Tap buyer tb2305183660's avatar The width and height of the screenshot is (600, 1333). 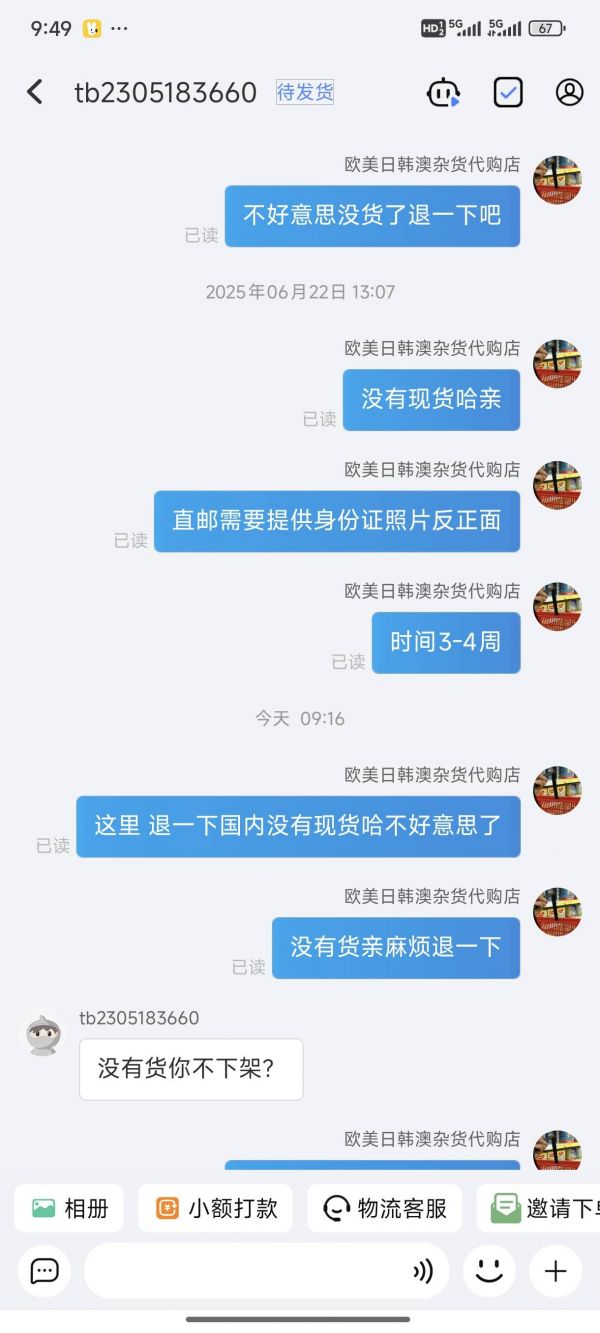pyautogui.click(x=44, y=1034)
